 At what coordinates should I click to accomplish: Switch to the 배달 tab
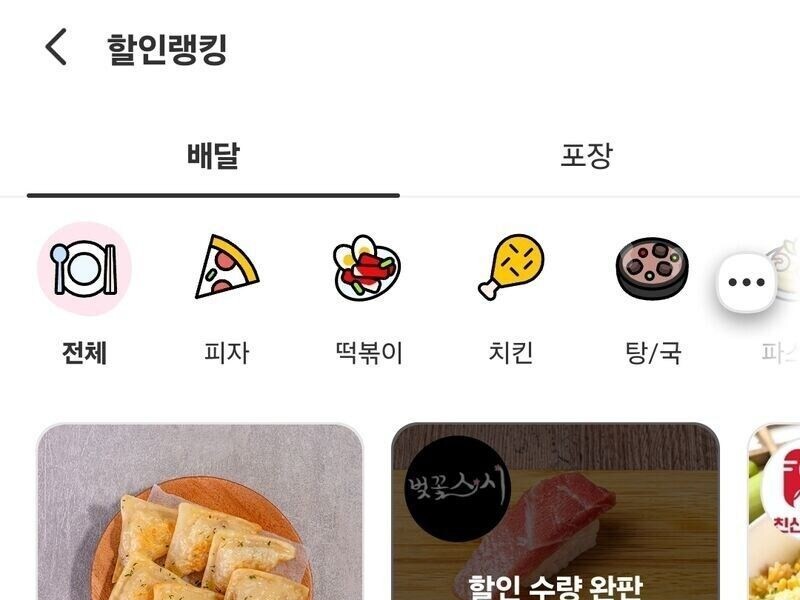tap(213, 156)
